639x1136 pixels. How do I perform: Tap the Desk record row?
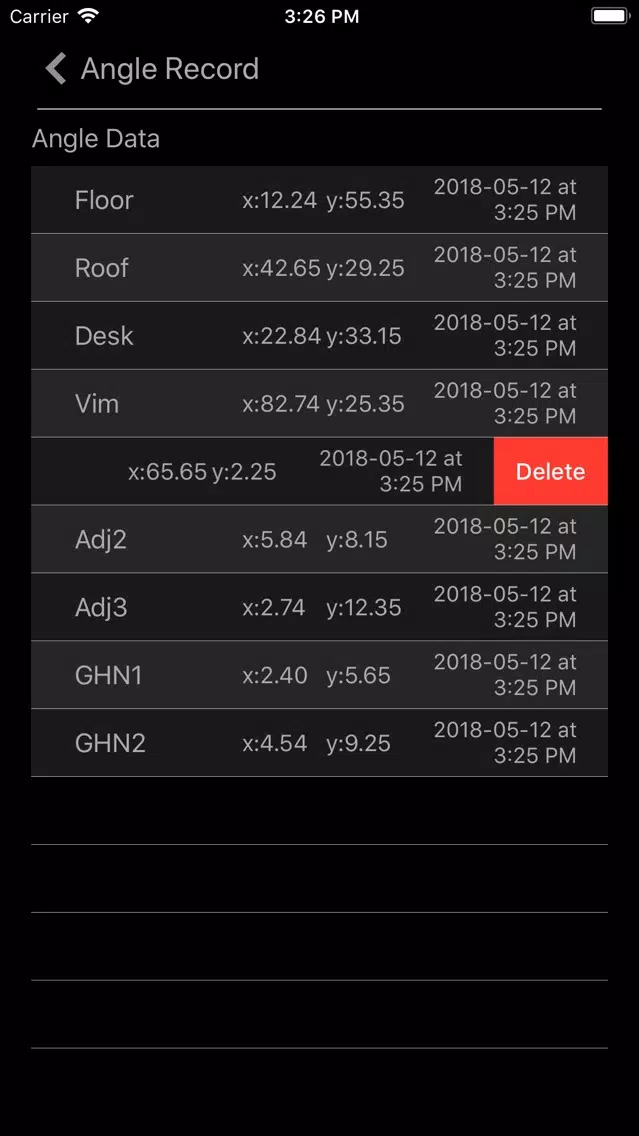320,335
